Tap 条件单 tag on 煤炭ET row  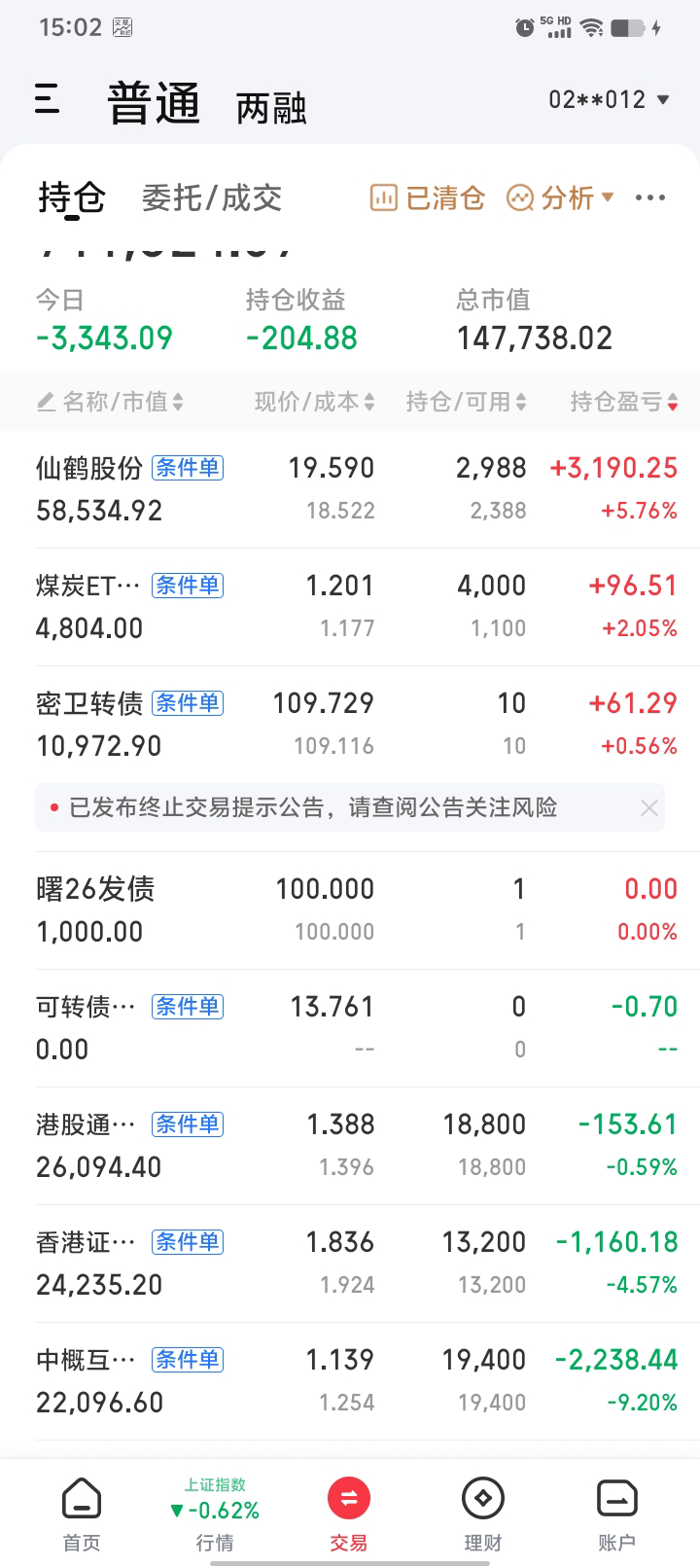(188, 586)
